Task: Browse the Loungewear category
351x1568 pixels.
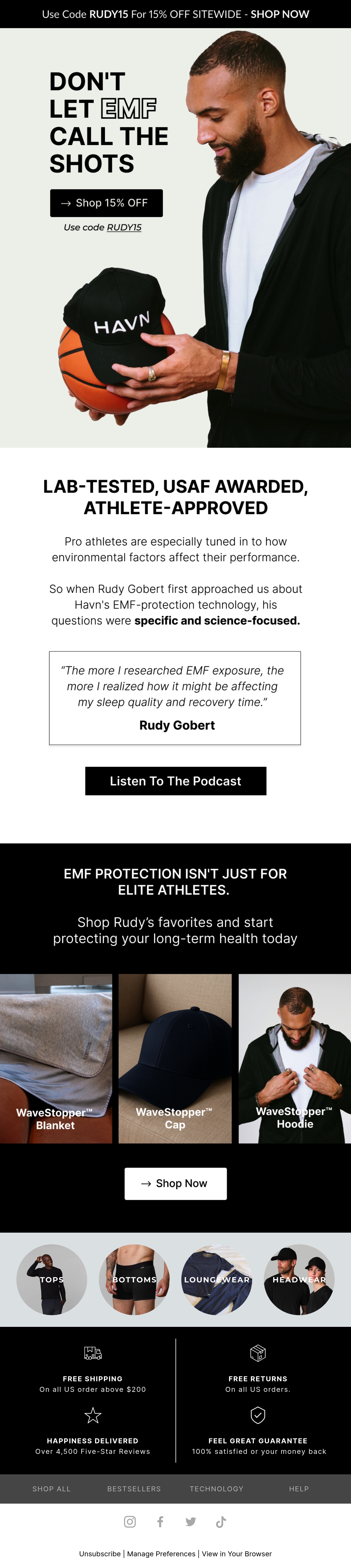Action: [x=217, y=1279]
